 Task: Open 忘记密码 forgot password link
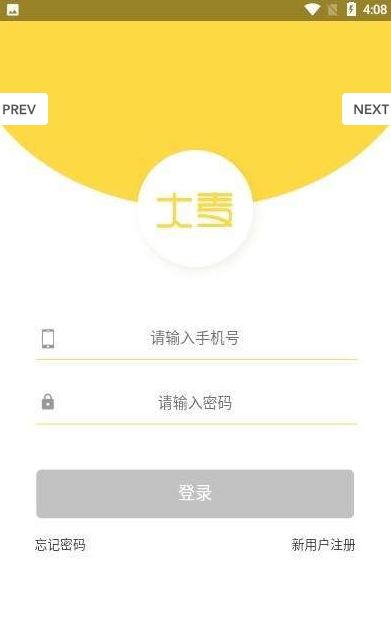(60, 545)
